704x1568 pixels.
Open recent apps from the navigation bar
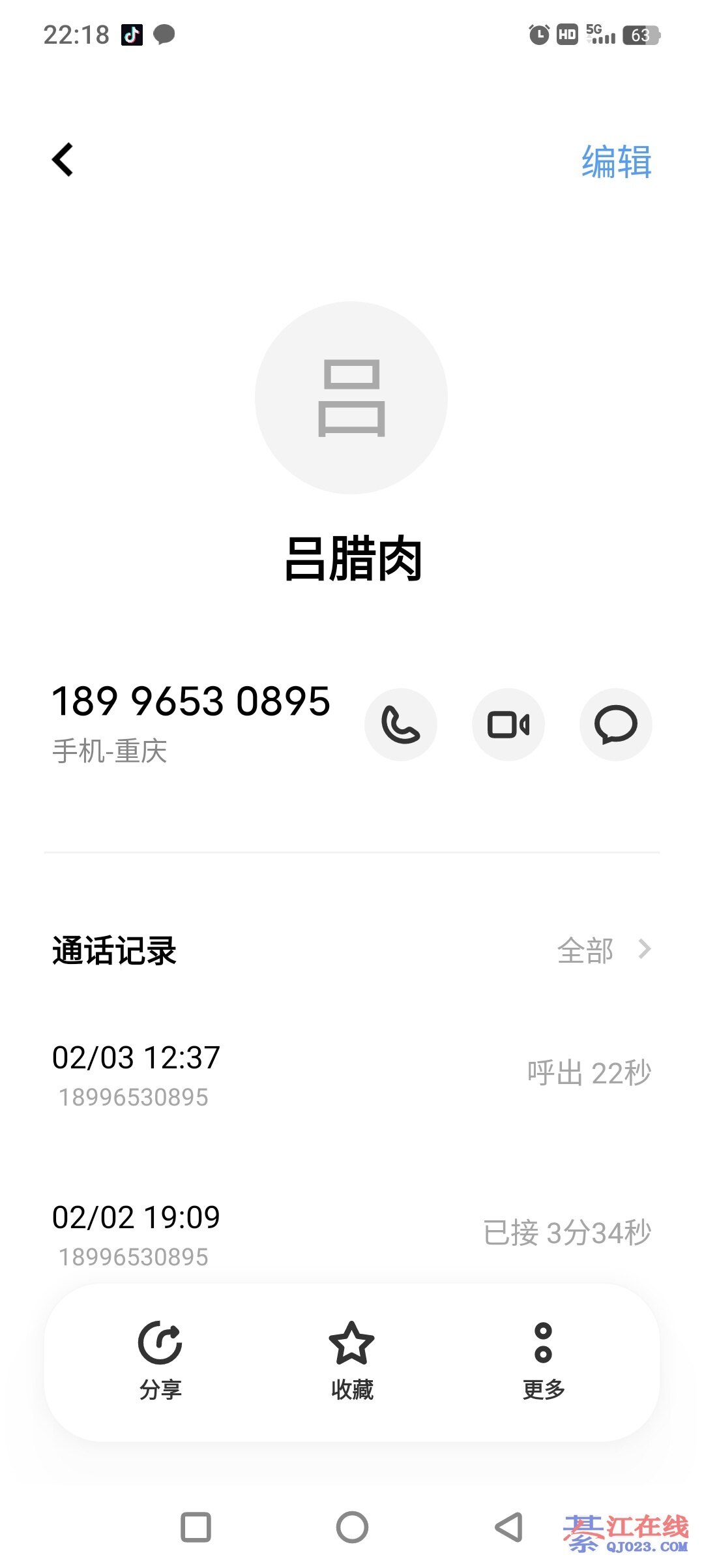coord(196,1527)
